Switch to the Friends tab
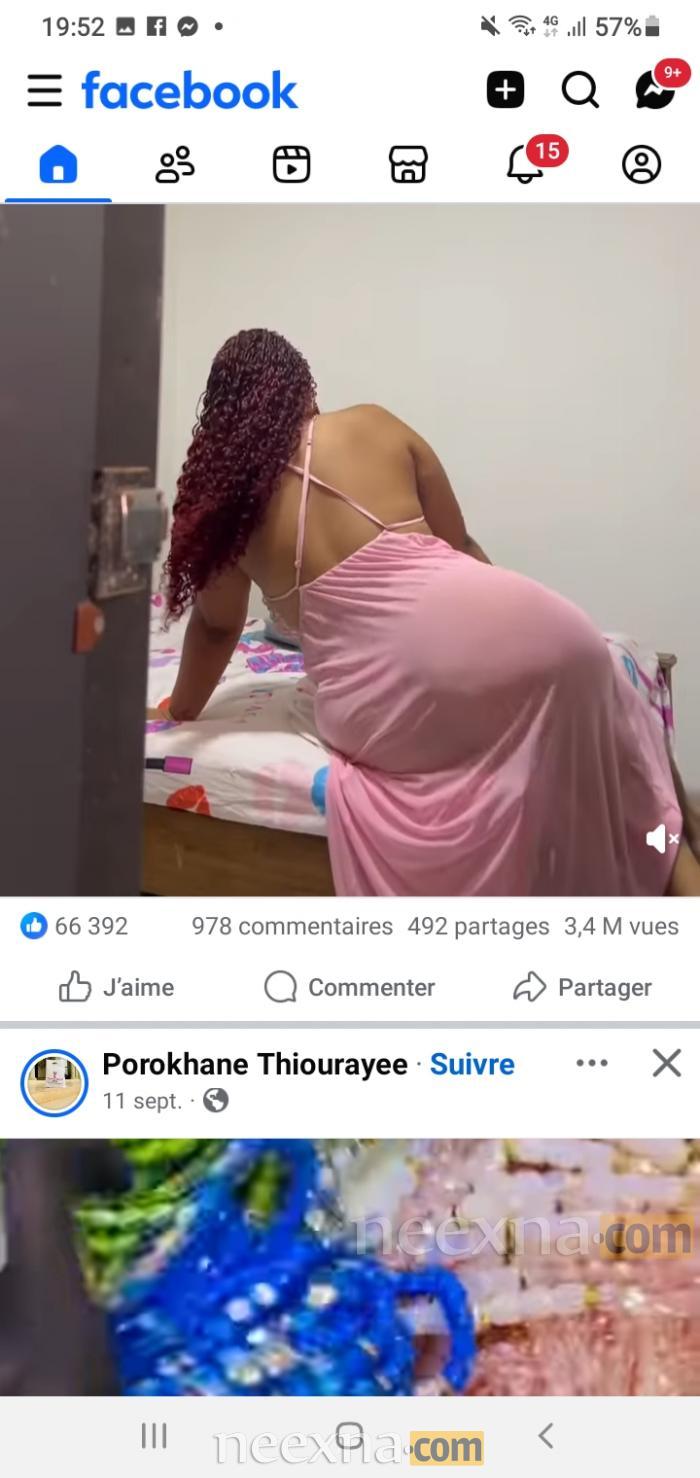Screen dimensions: 700x1478 pos(175,164)
